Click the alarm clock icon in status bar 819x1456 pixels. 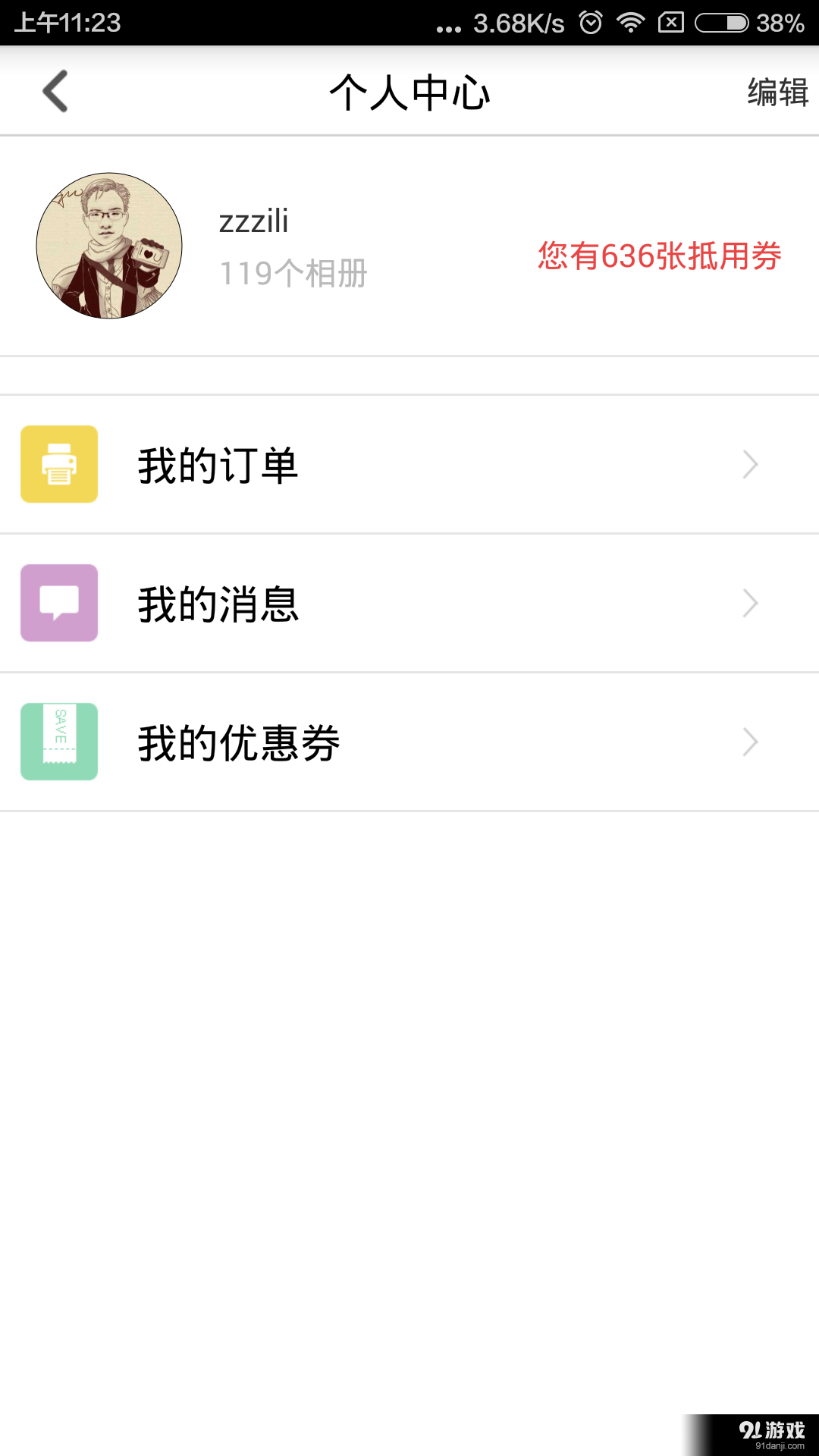[591, 23]
